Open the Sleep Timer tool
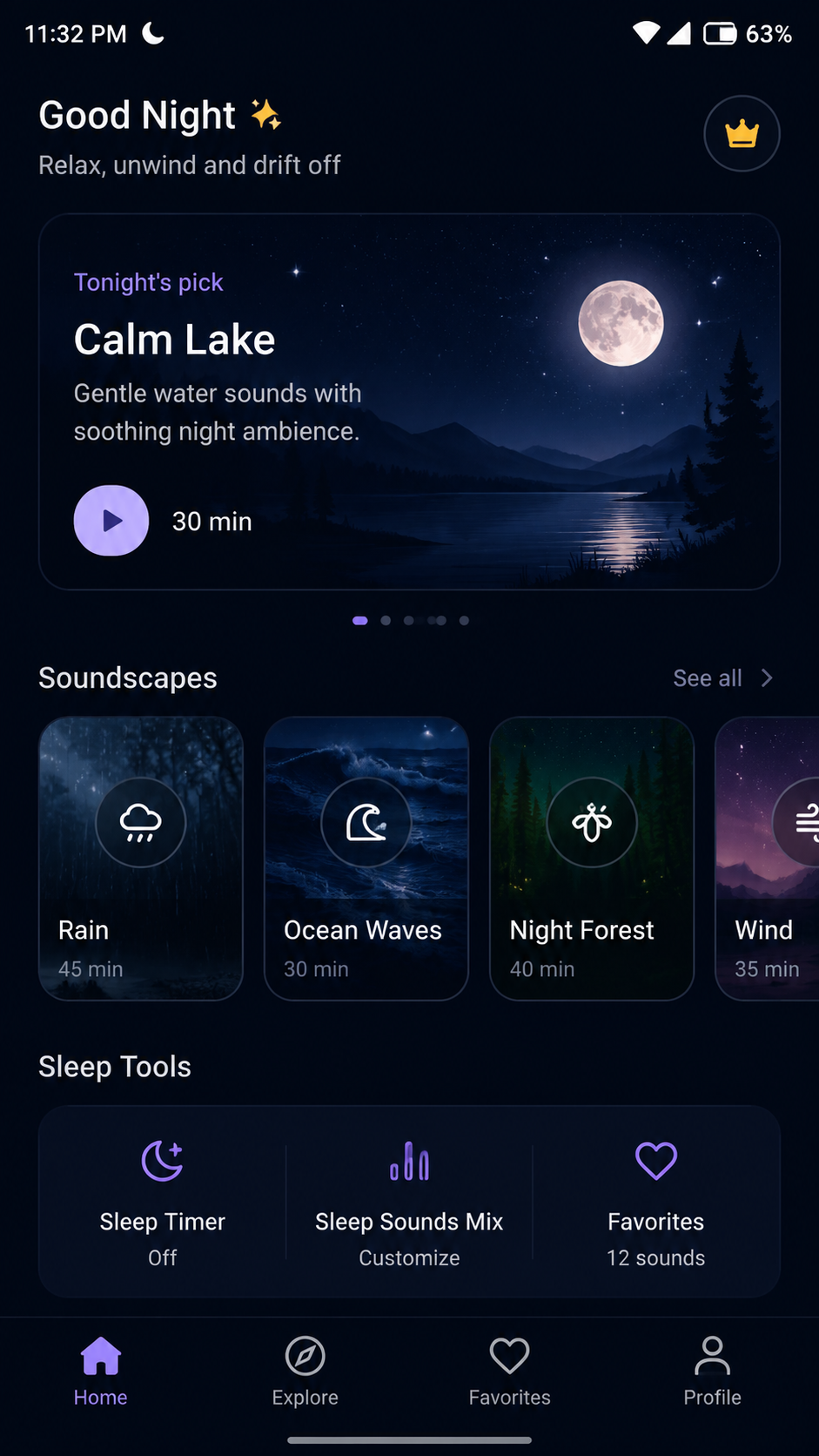 click(x=163, y=1203)
